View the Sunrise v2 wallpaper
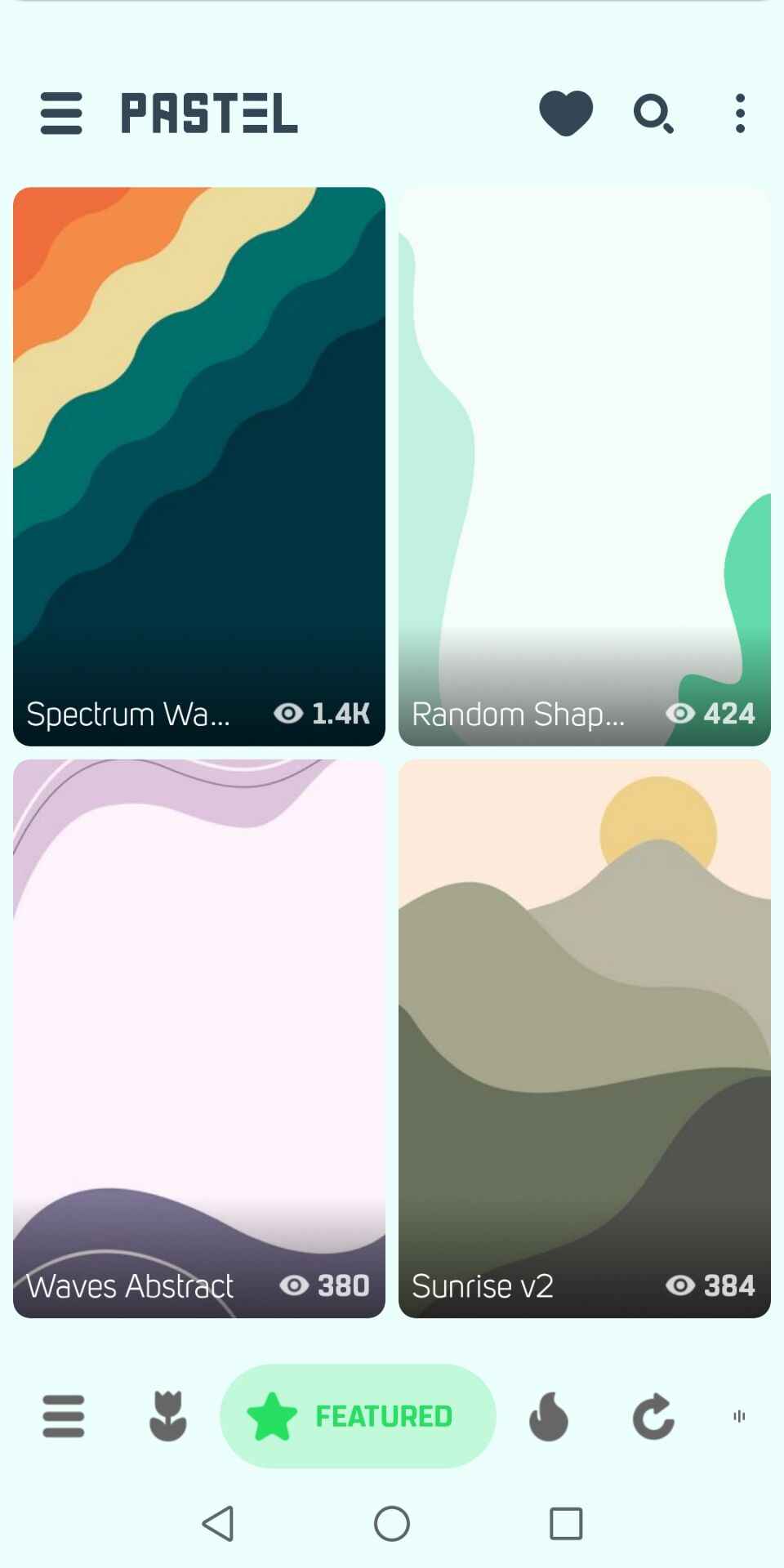 click(584, 1037)
